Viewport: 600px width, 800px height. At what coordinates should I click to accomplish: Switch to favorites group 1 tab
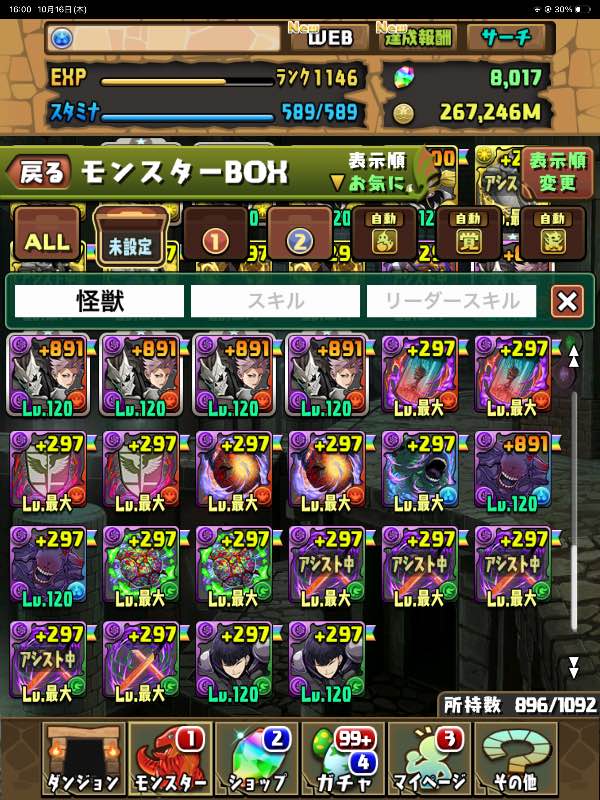214,240
